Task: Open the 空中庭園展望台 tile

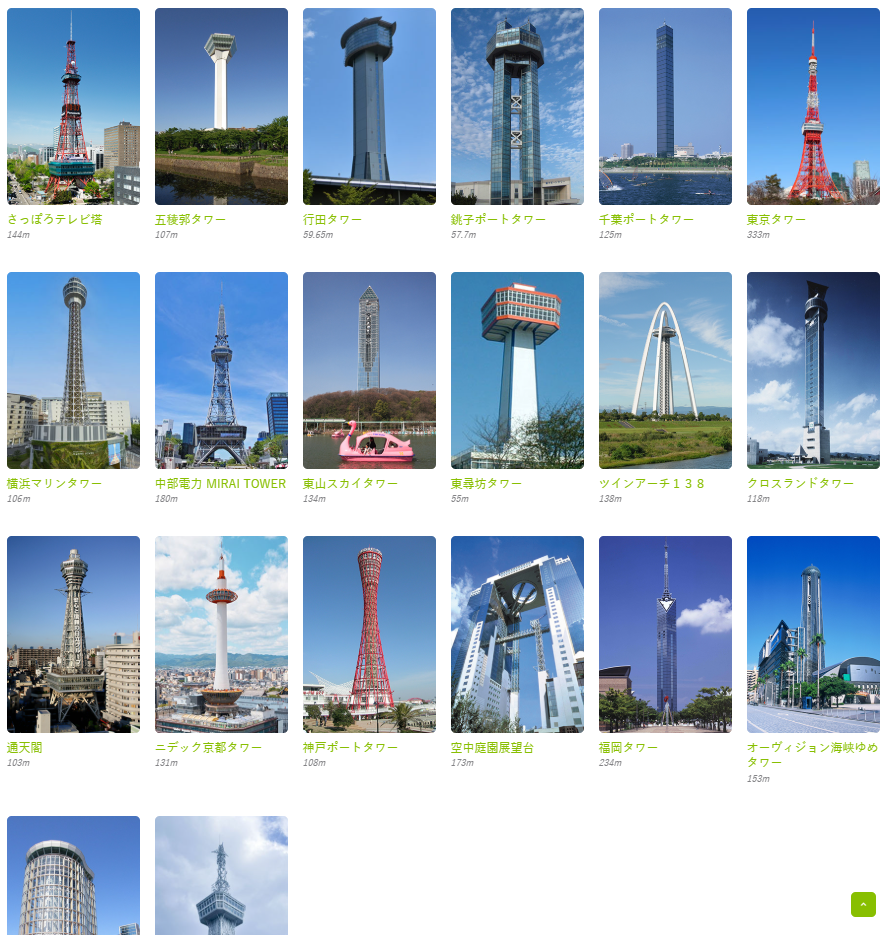Action: click(517, 635)
